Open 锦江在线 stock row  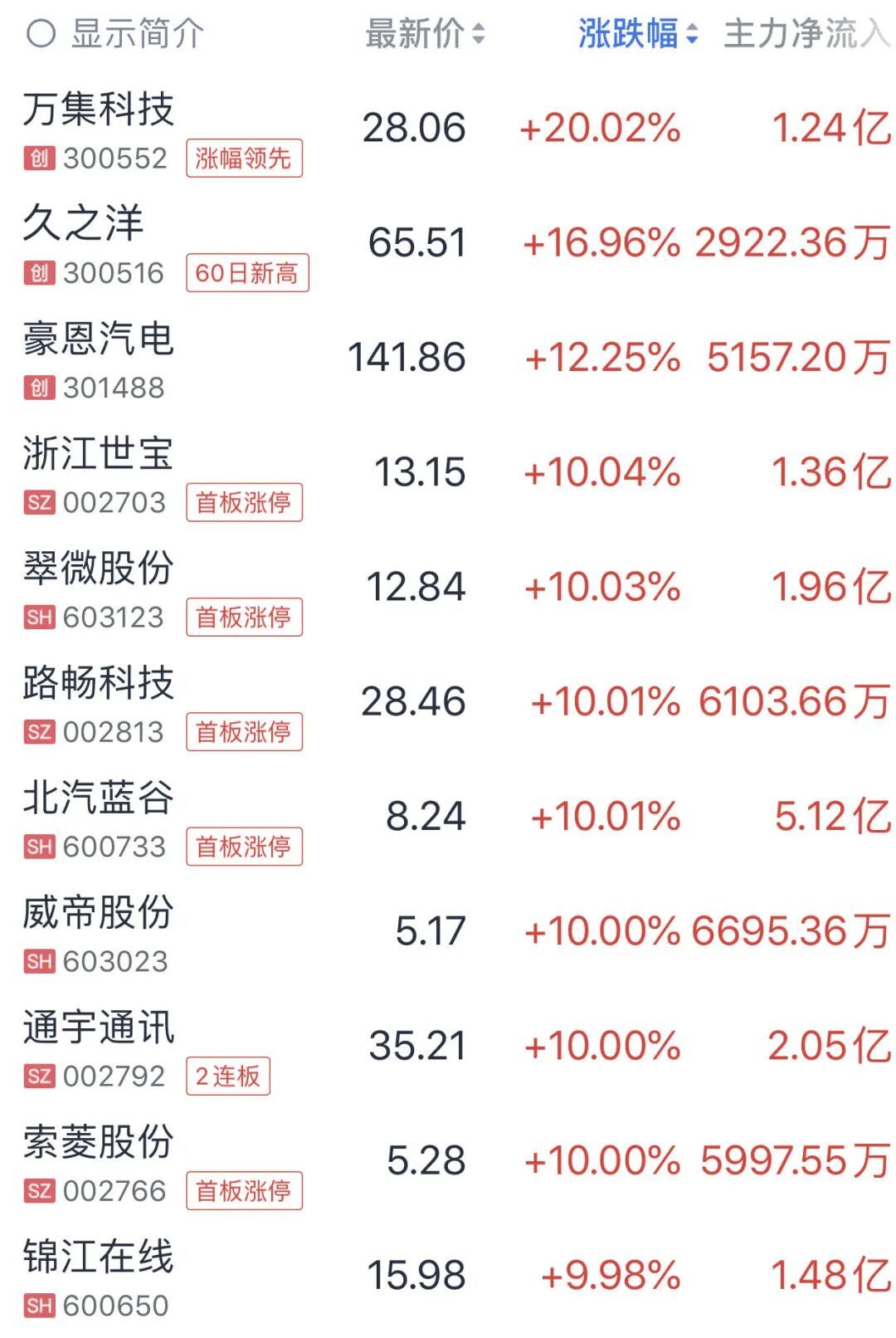click(99, 1257)
